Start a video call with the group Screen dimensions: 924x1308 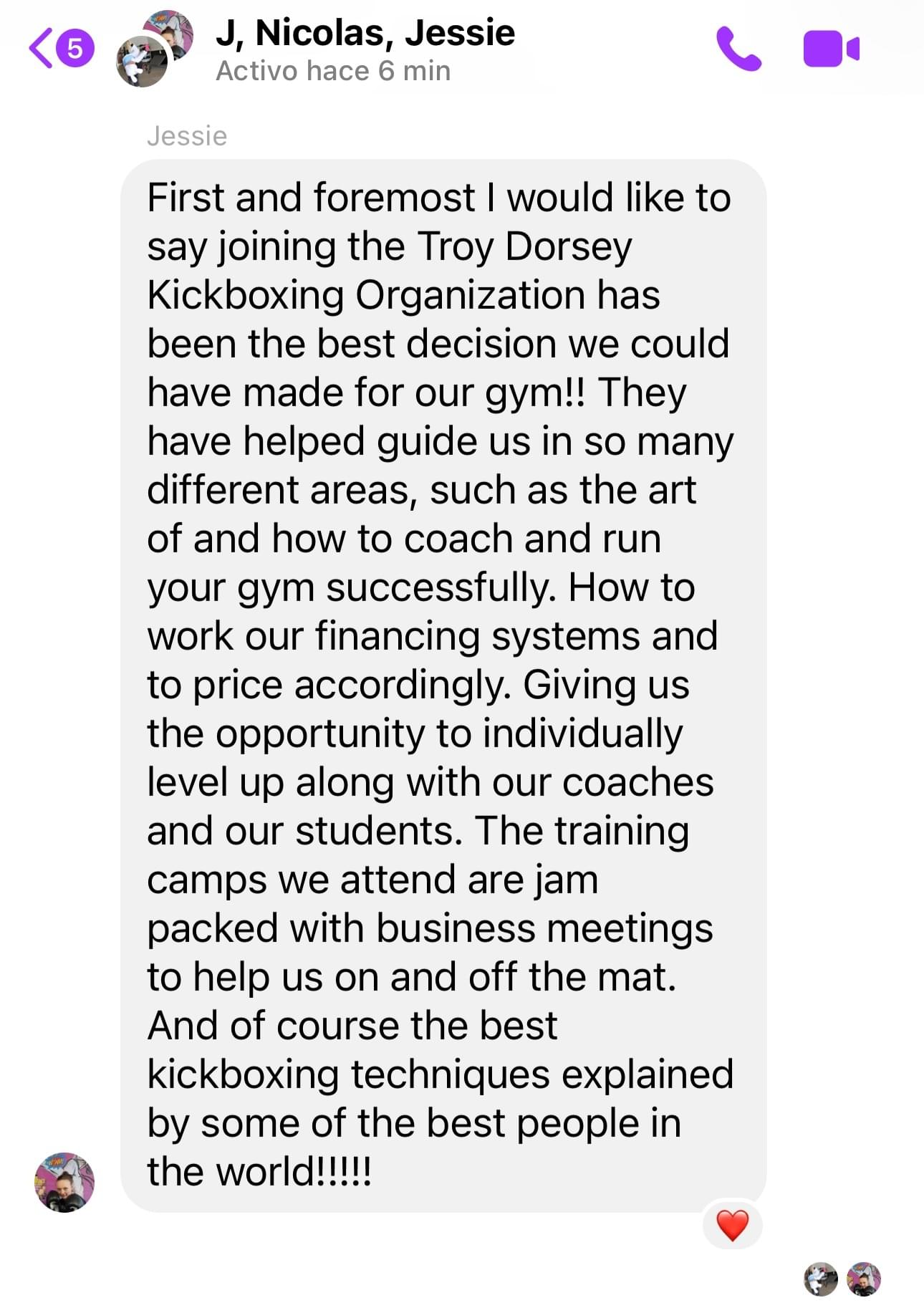[831, 49]
